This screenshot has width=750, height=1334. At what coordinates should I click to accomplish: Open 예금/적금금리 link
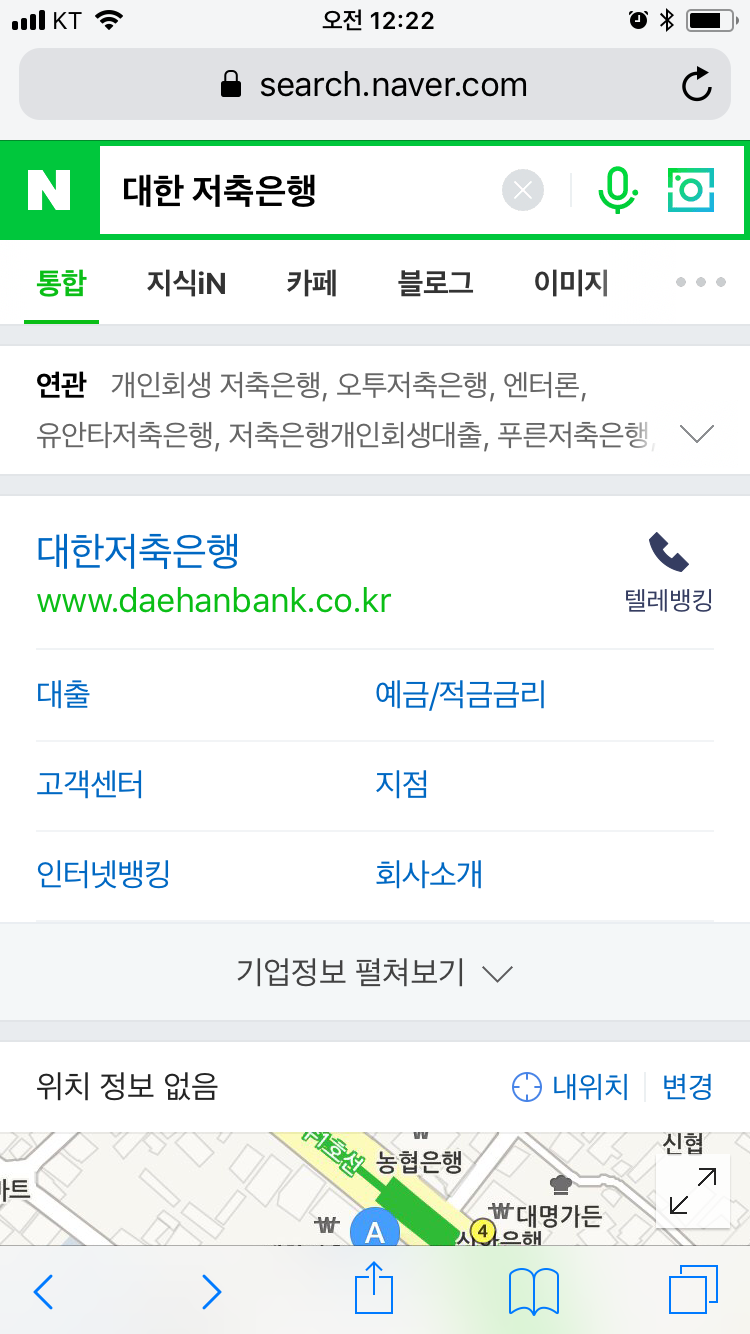[461, 694]
